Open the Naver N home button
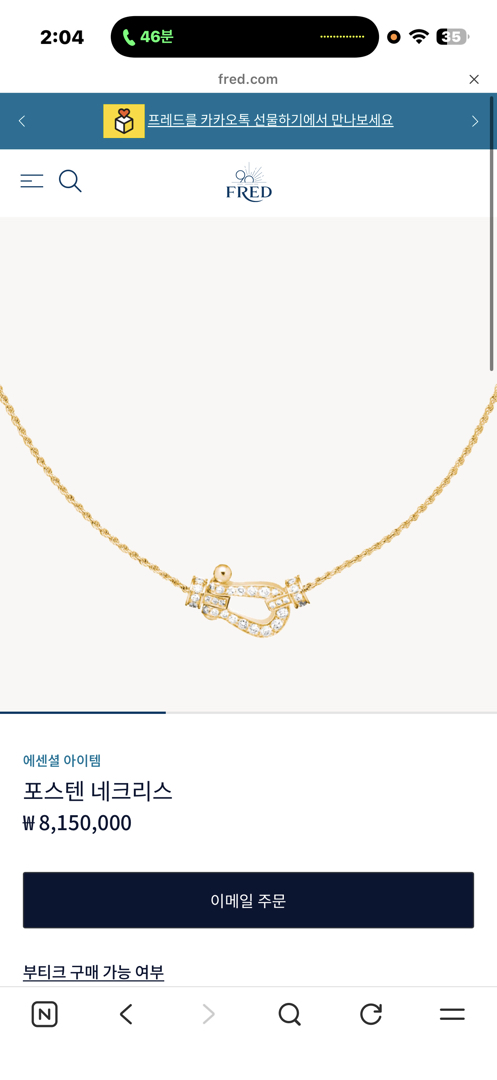Image resolution: width=497 pixels, height=1080 pixels. click(44, 1014)
